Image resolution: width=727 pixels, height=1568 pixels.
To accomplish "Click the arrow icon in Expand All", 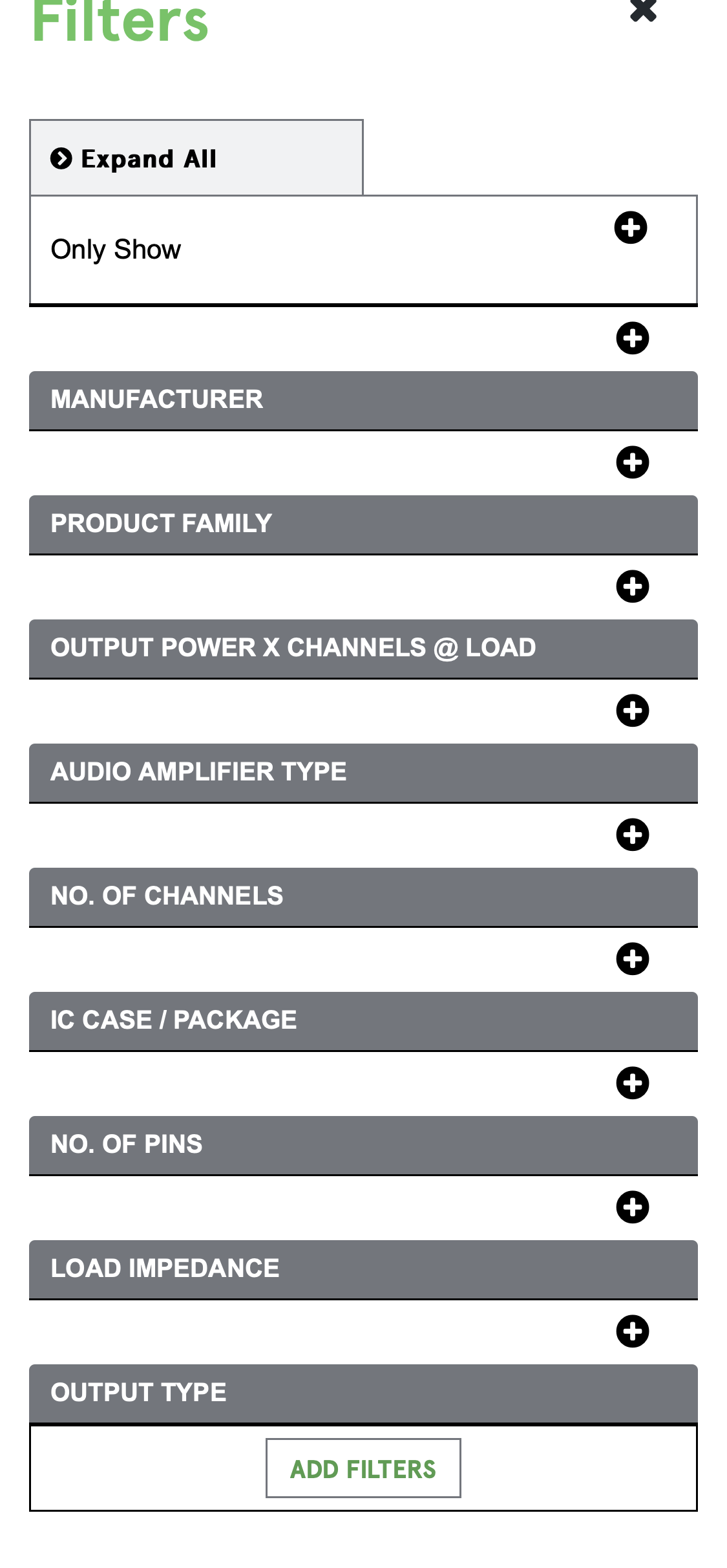I will [x=60, y=158].
